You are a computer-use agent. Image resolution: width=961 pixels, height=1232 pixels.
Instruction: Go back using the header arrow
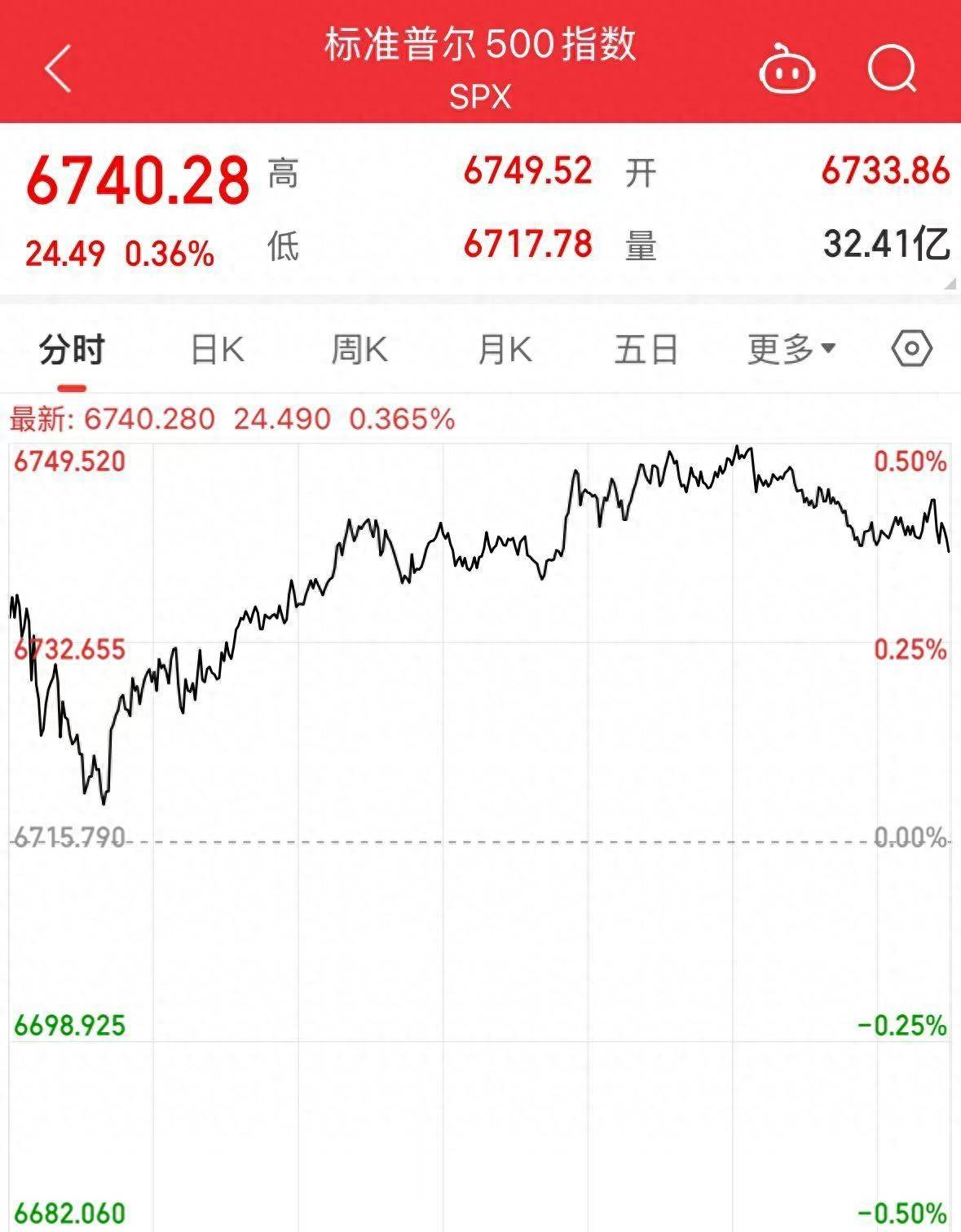pyautogui.click(x=59, y=68)
